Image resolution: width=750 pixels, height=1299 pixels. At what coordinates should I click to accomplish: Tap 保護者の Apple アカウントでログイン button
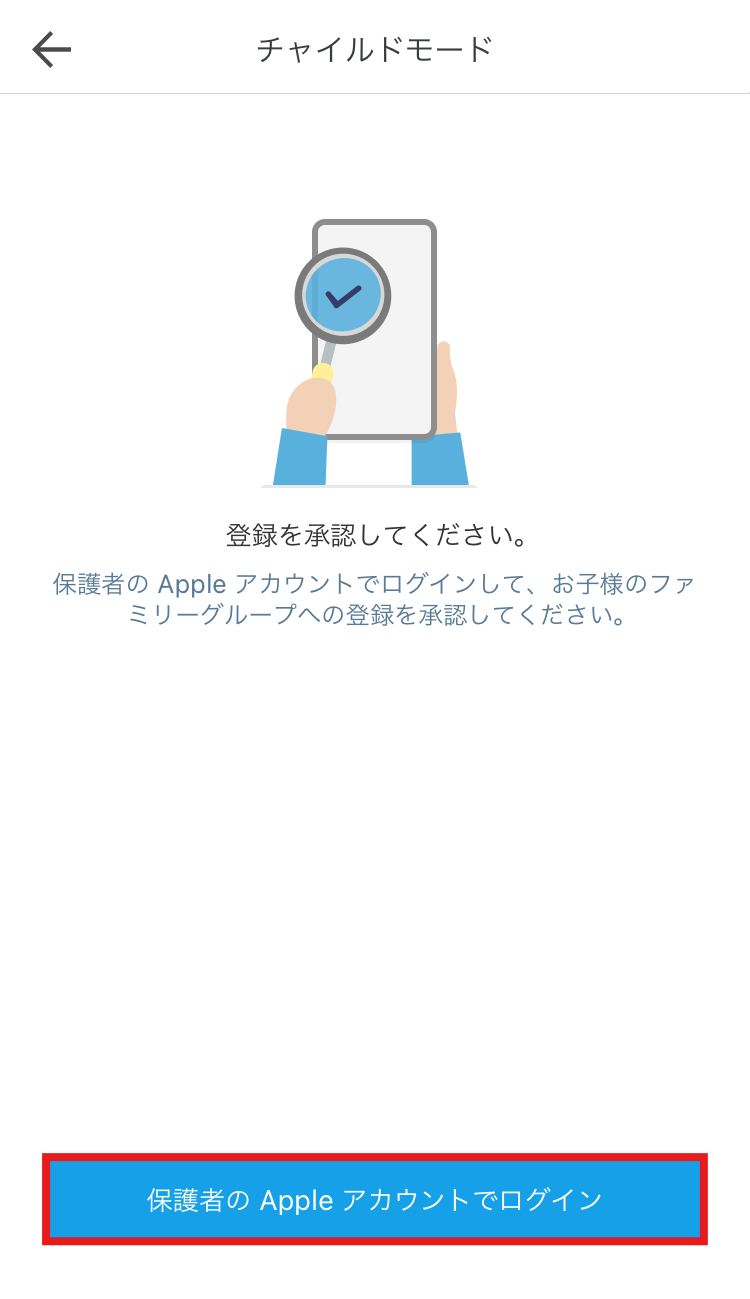point(375,1199)
